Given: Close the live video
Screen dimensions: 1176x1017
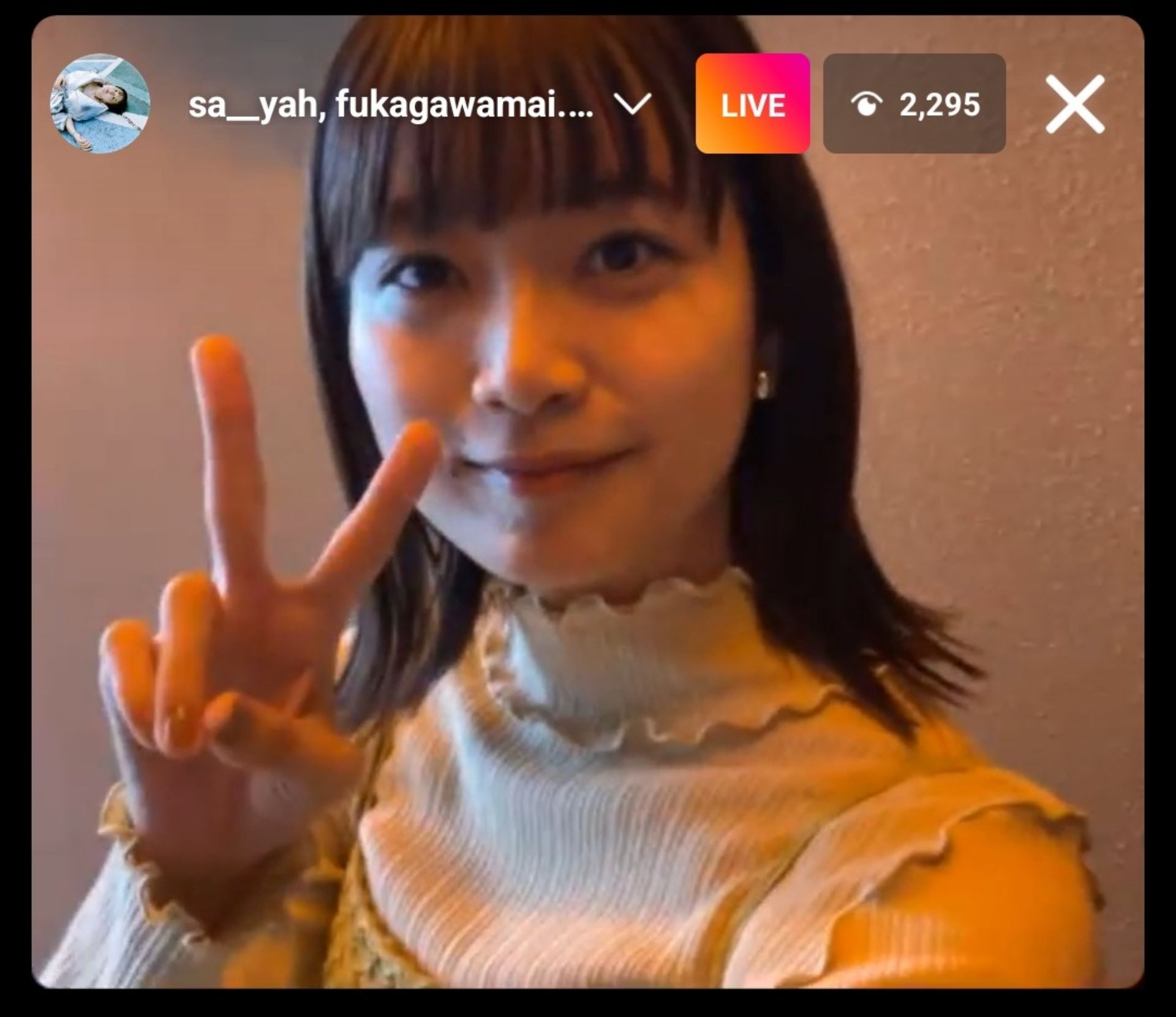Looking at the screenshot, I should [x=1075, y=104].
